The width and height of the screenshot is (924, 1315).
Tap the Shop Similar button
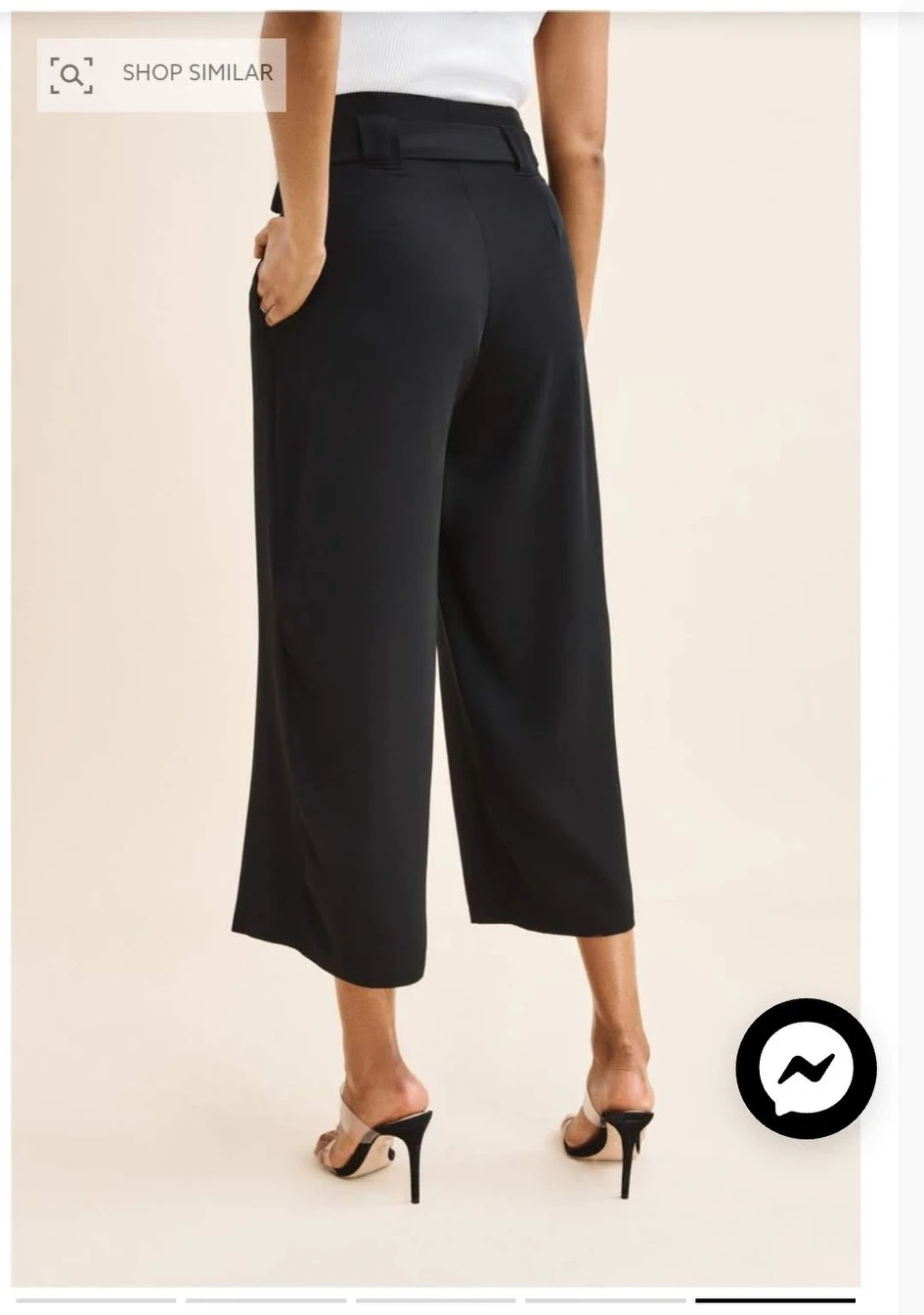[x=161, y=74]
